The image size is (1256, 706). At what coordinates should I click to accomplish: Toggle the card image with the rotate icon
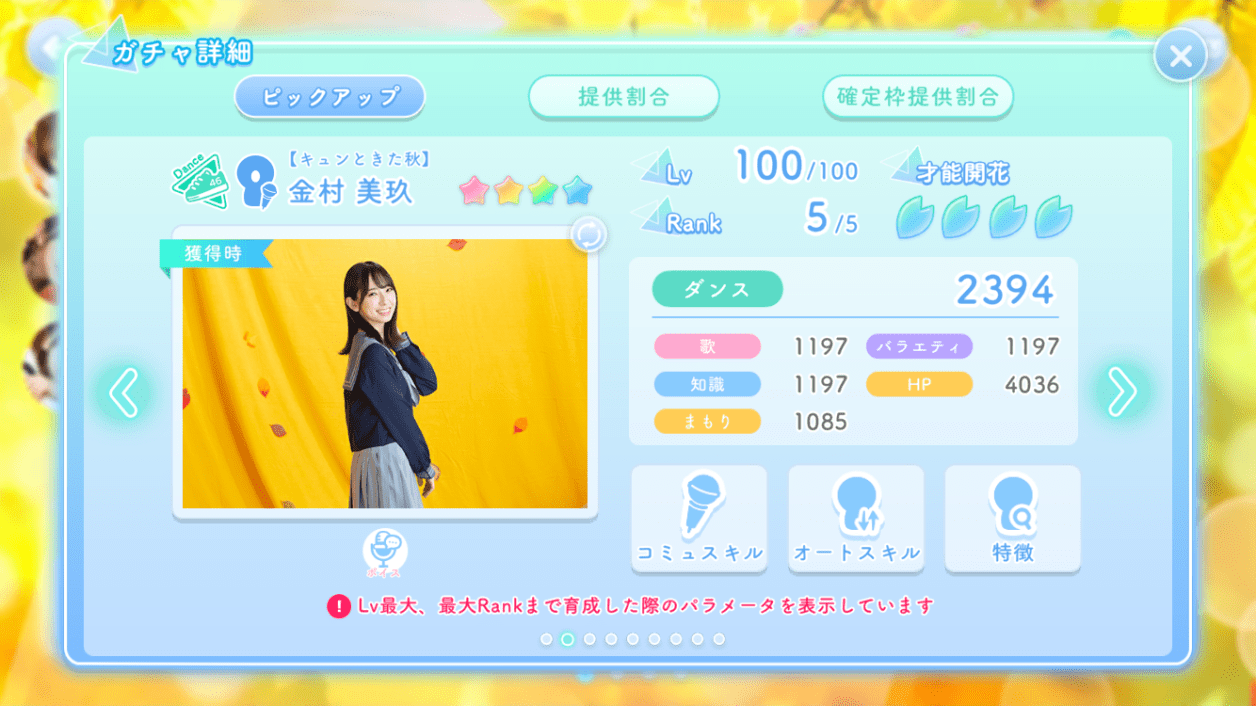click(x=588, y=235)
